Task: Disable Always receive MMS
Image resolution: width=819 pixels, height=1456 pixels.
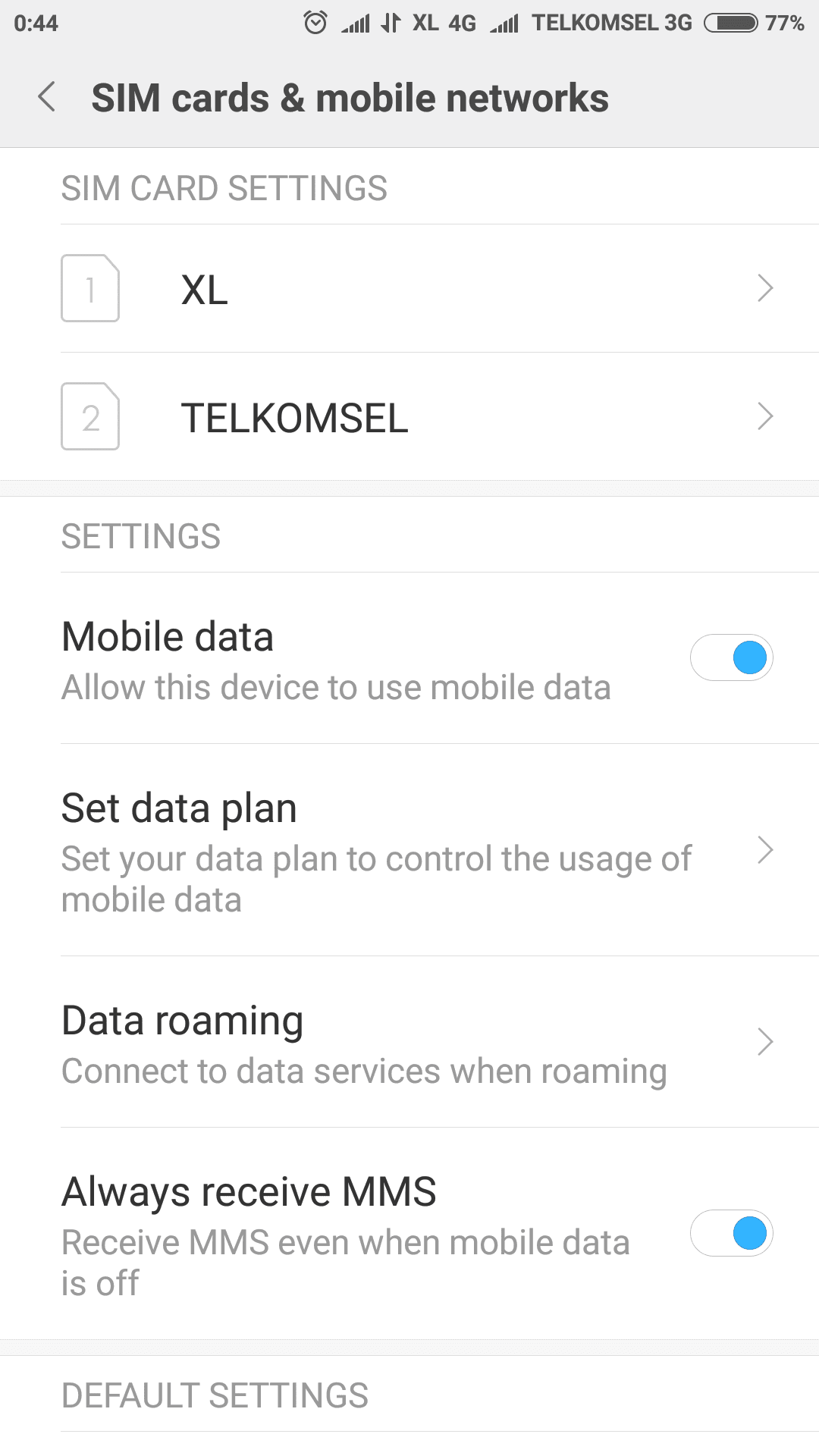Action: [731, 1233]
